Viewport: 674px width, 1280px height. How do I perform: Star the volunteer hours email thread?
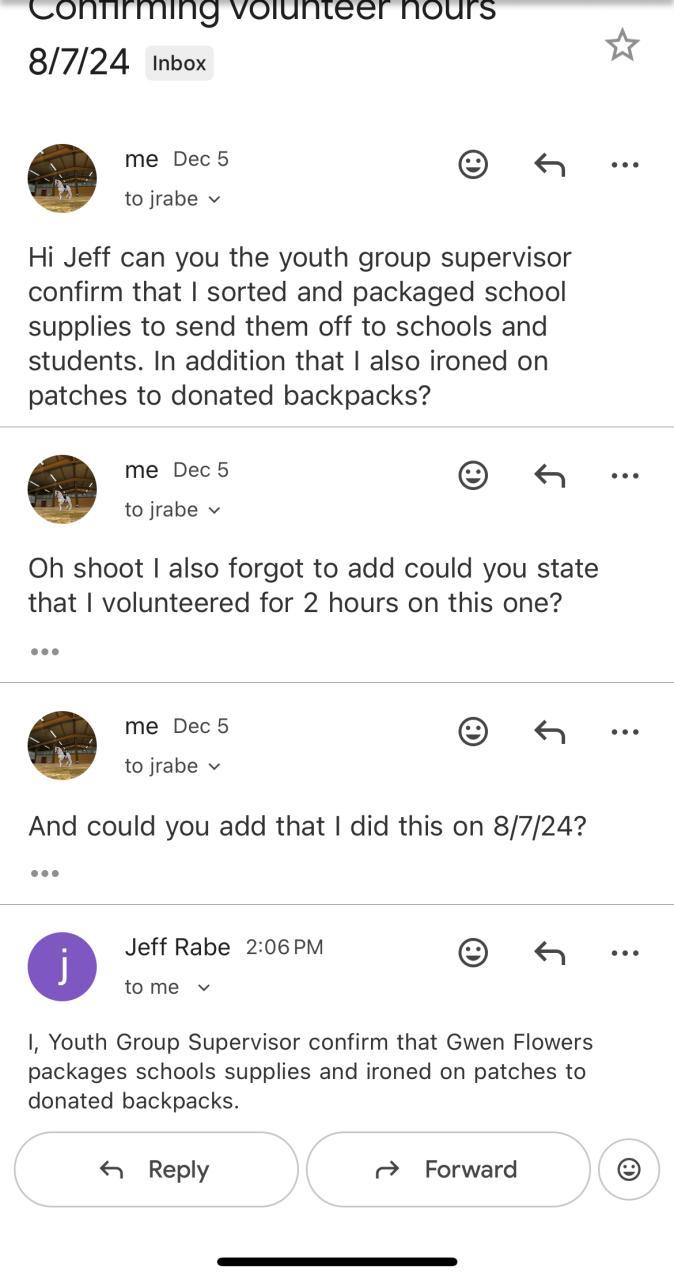coord(622,45)
